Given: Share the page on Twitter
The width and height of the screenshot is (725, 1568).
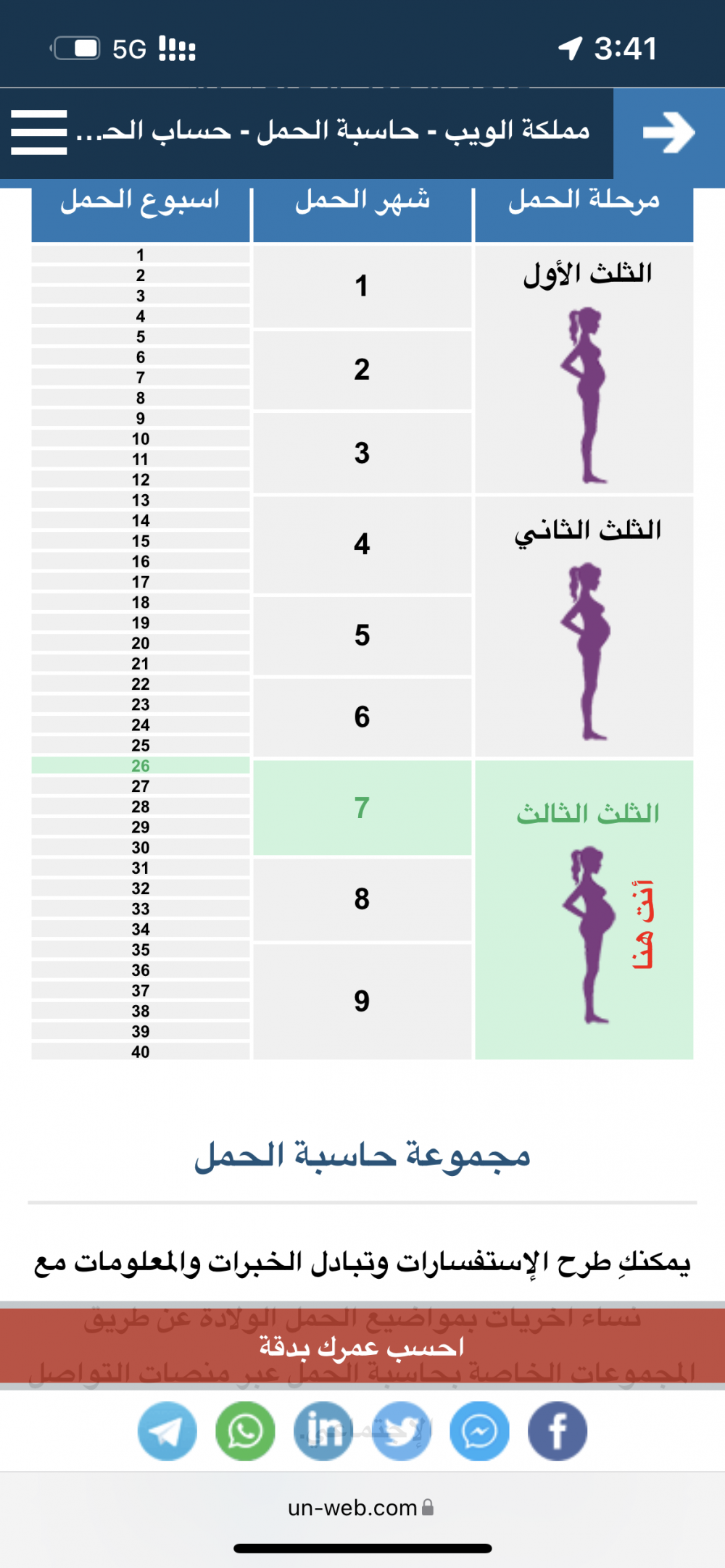Looking at the screenshot, I should click(x=402, y=1431).
